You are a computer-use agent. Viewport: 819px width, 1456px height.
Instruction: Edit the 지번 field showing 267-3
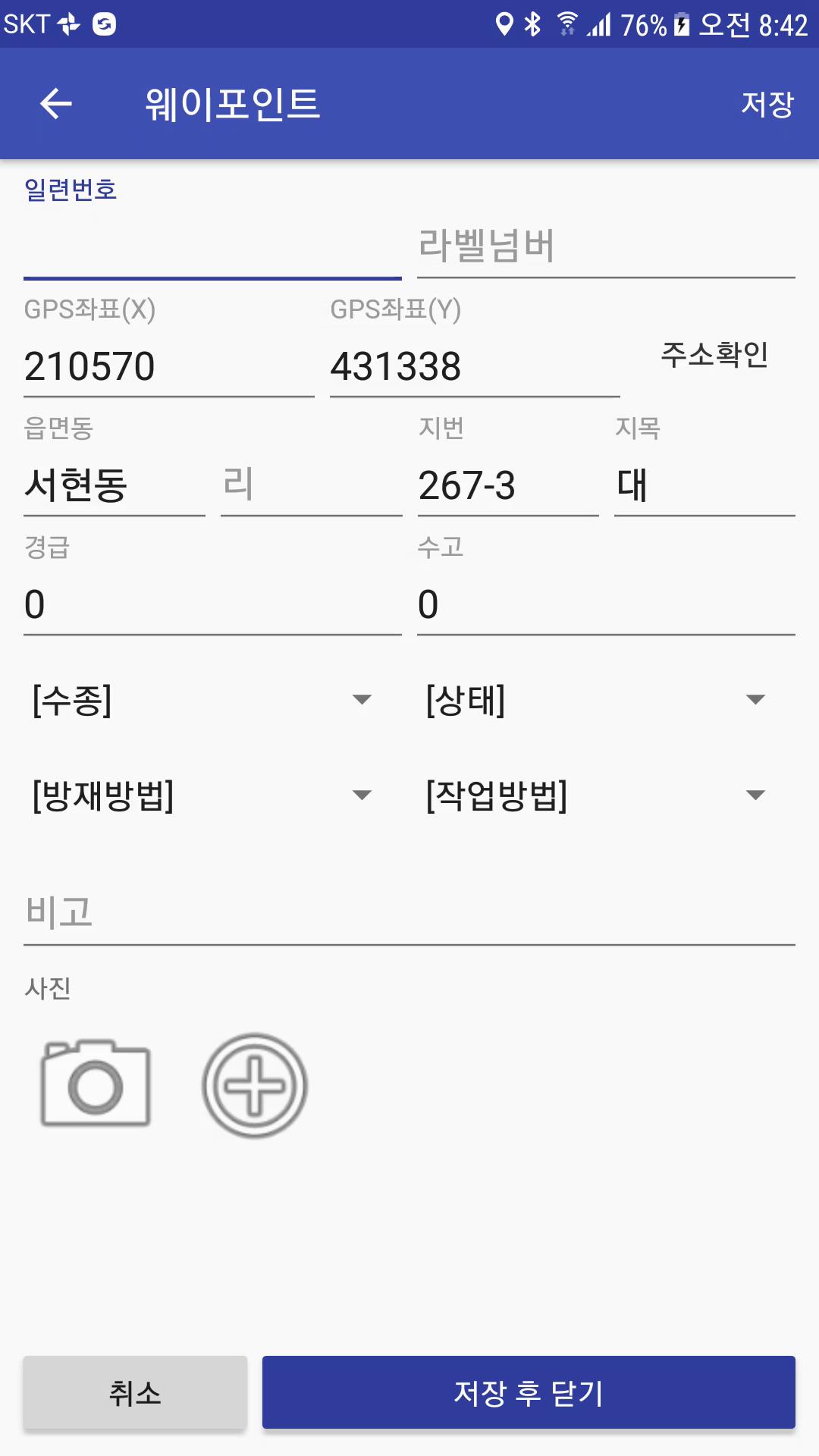tap(508, 485)
